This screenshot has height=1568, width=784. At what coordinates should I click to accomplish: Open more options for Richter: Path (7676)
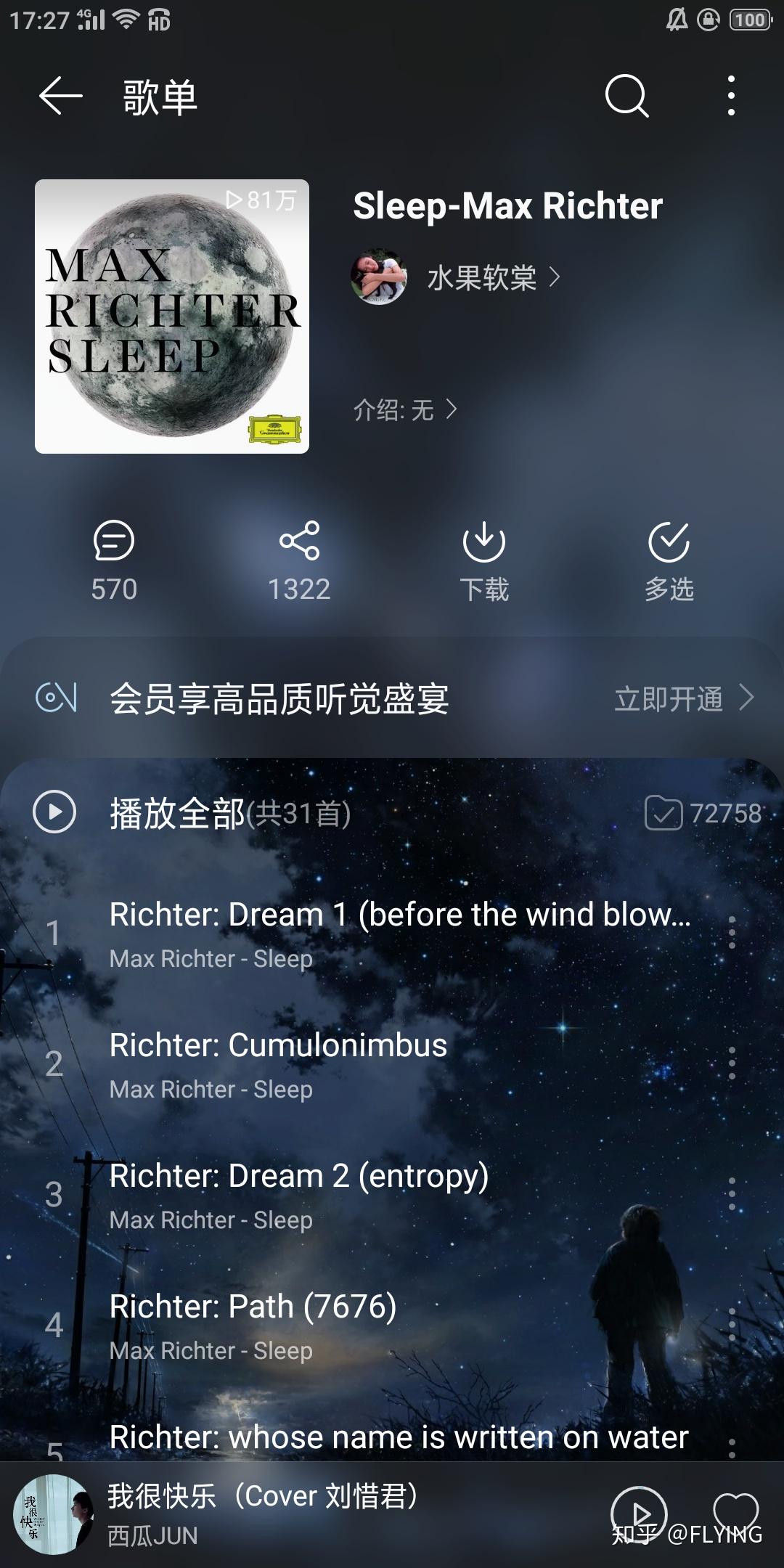coord(732,1326)
